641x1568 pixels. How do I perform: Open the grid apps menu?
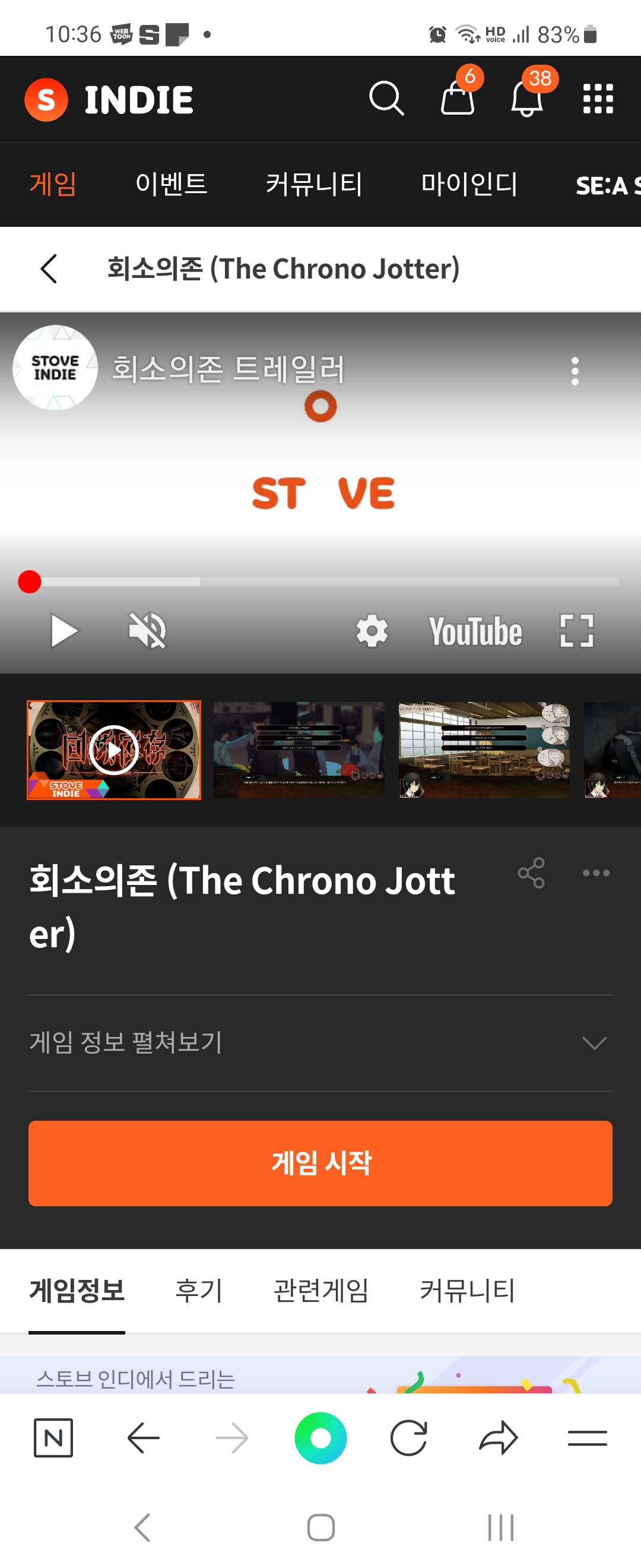[598, 99]
